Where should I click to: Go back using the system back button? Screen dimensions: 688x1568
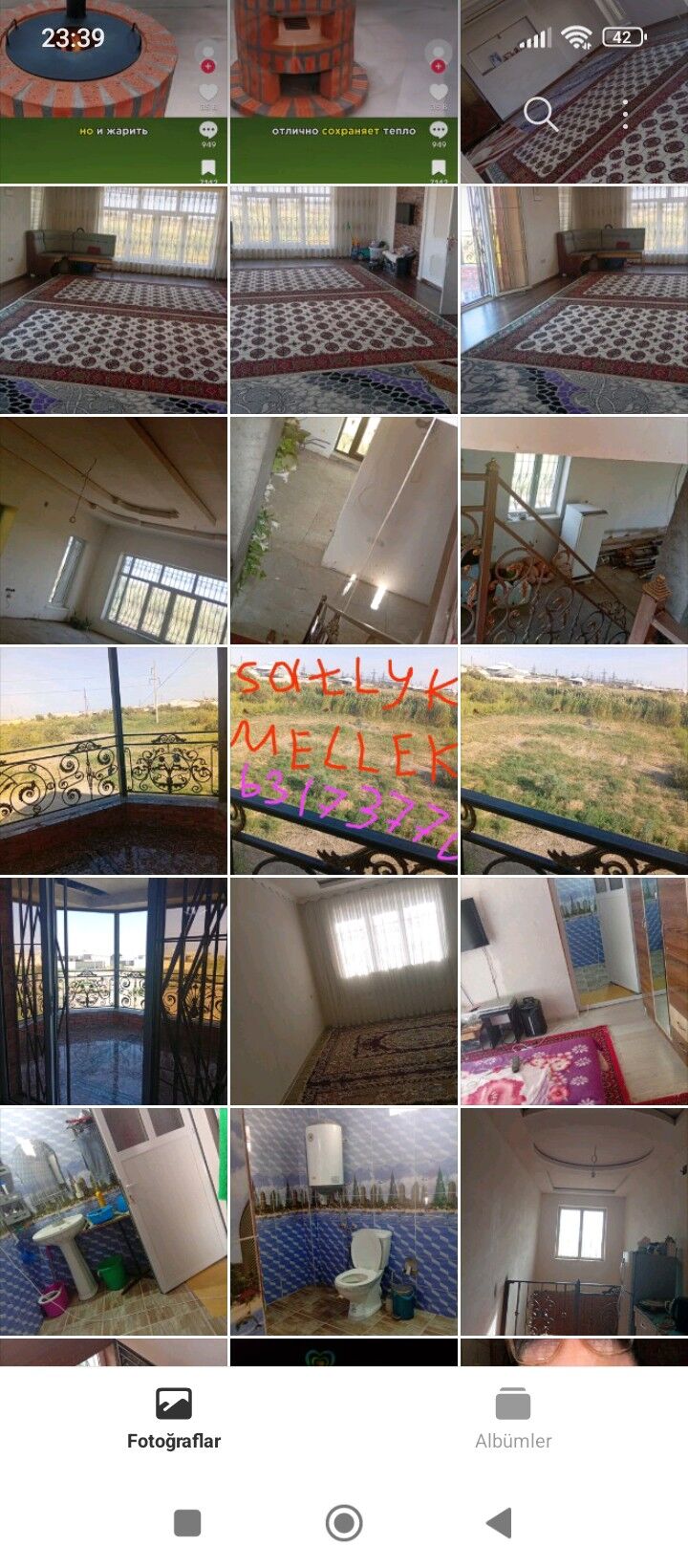pos(499,1523)
